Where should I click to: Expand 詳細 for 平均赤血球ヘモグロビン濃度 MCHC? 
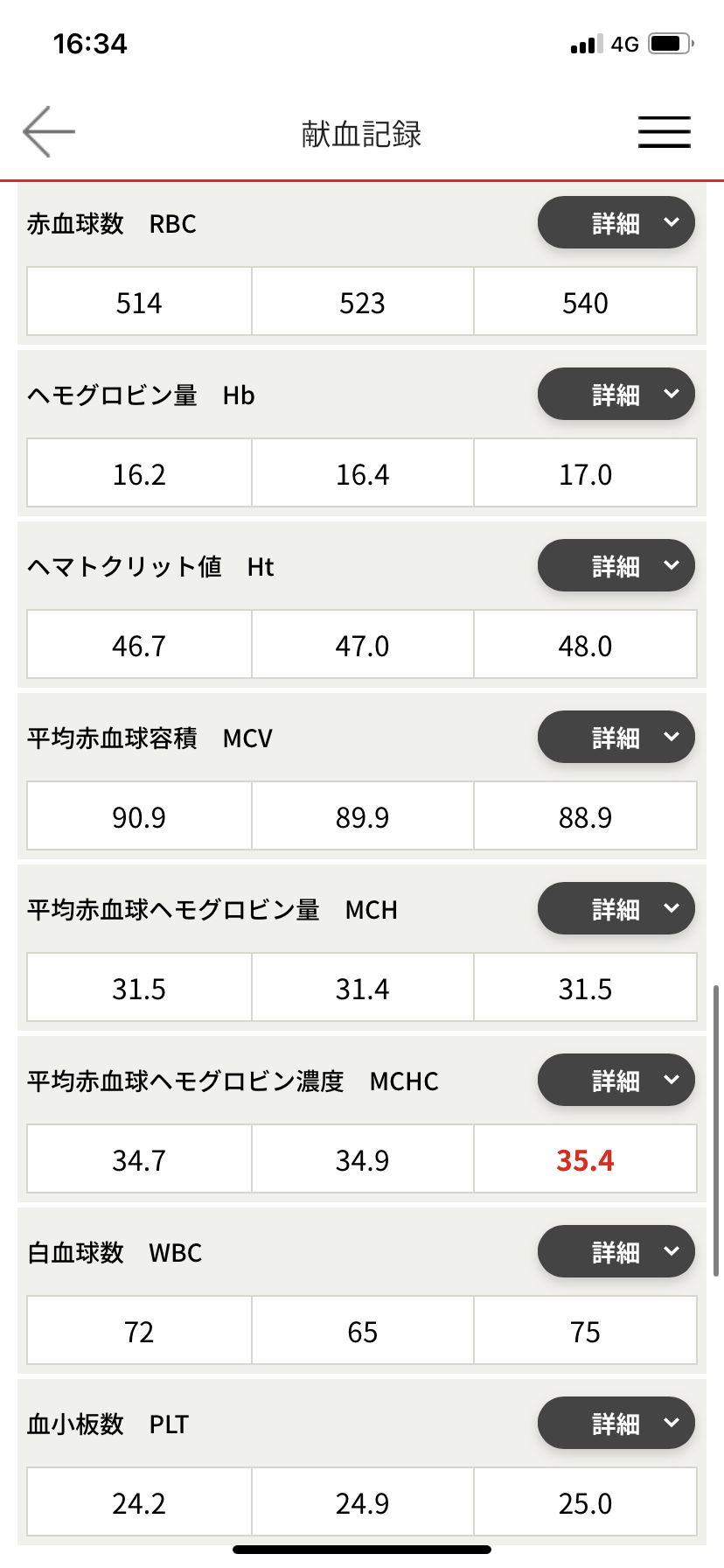616,1081
